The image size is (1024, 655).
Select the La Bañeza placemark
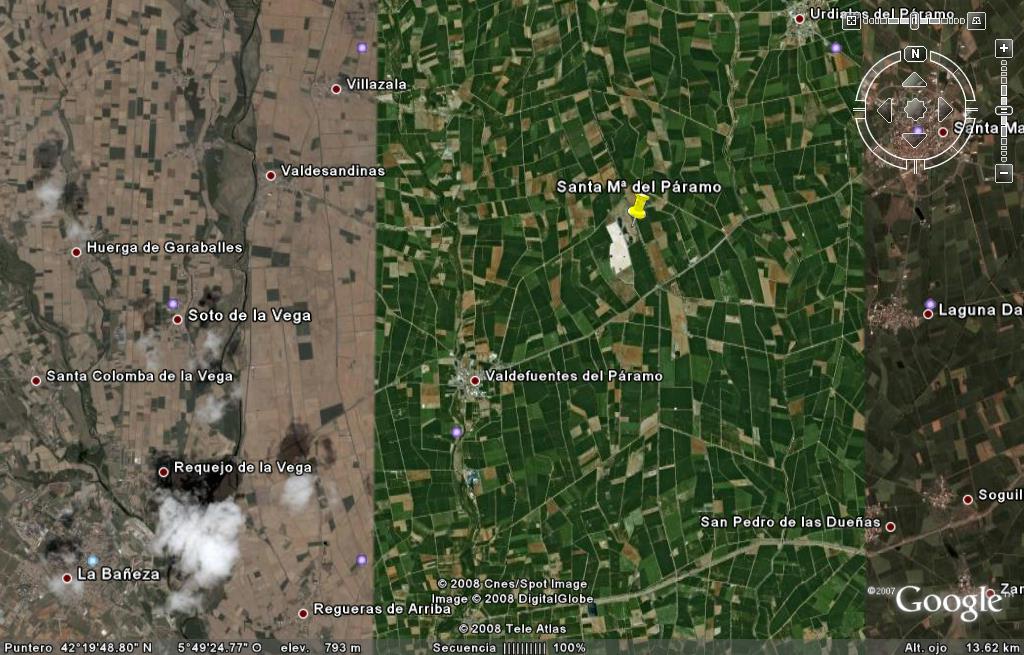pos(67,577)
